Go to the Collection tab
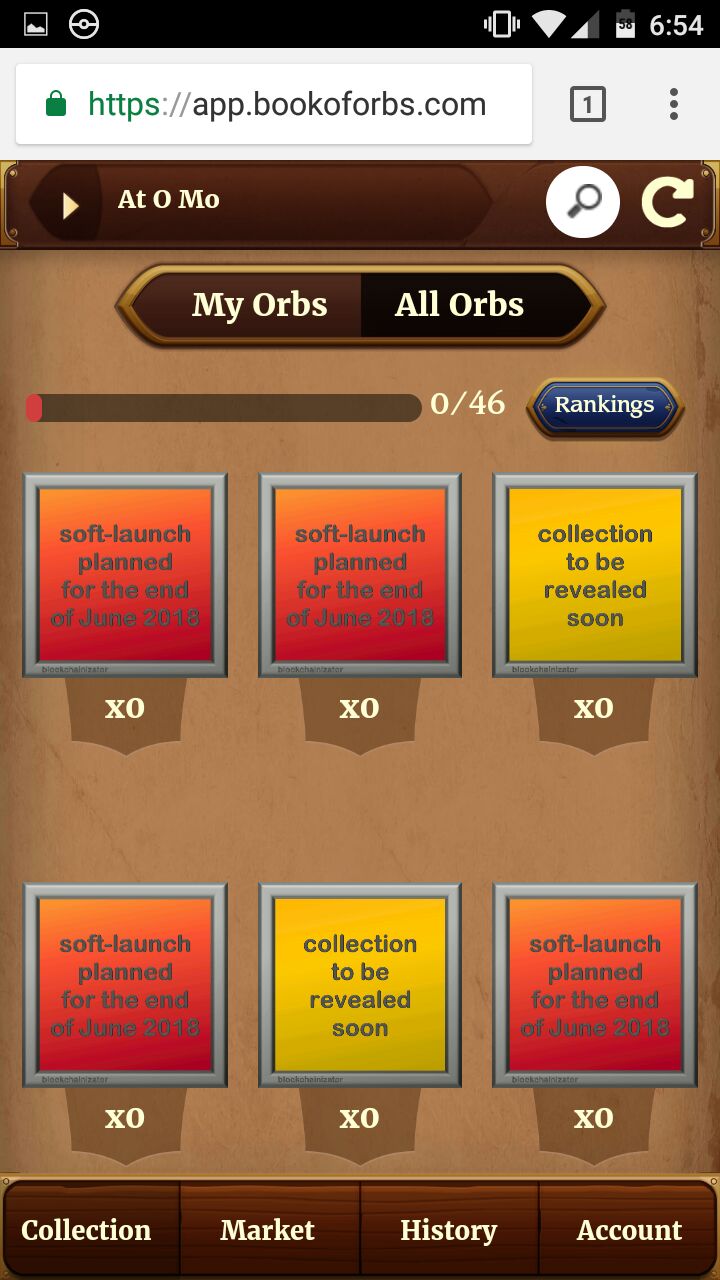 (x=86, y=1230)
